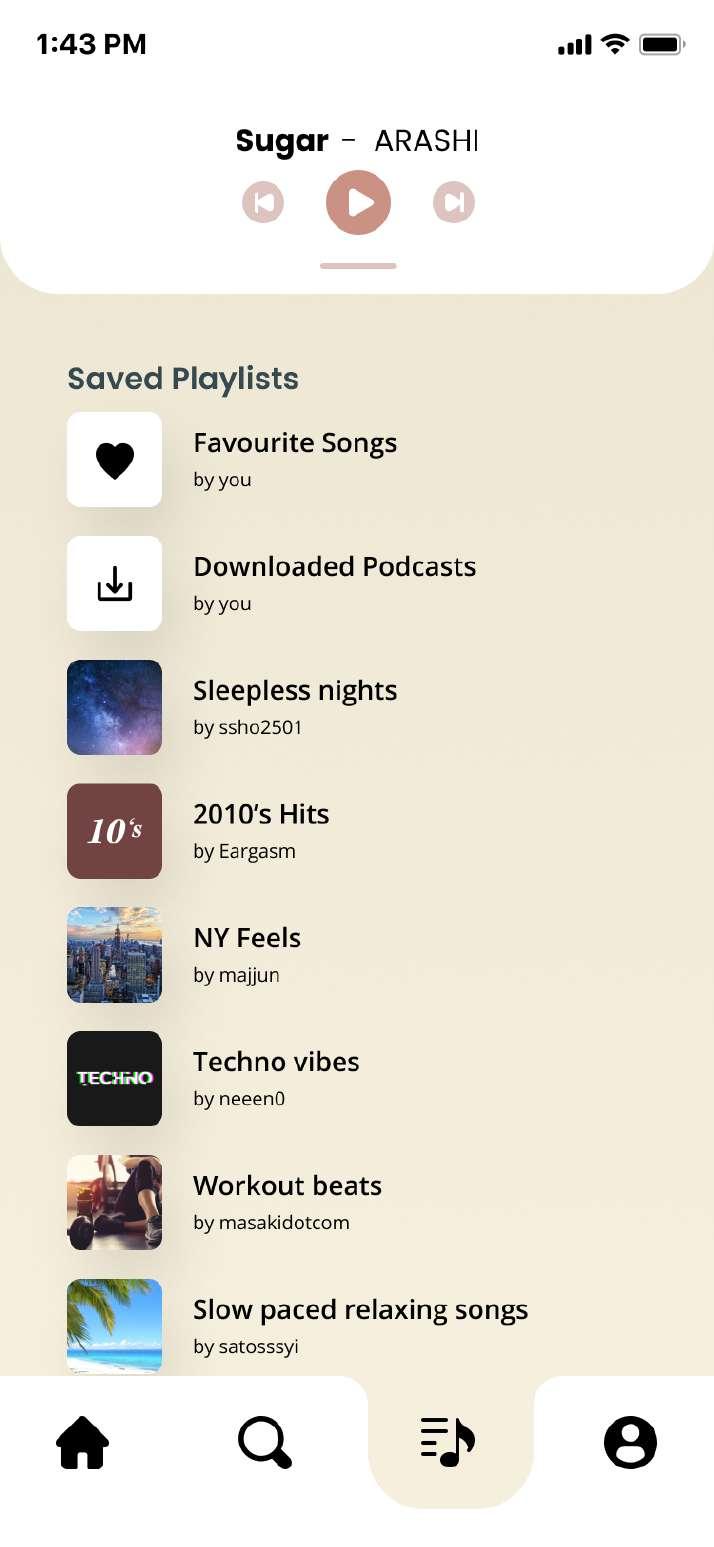Open the Favourite Songs playlist

point(295,459)
